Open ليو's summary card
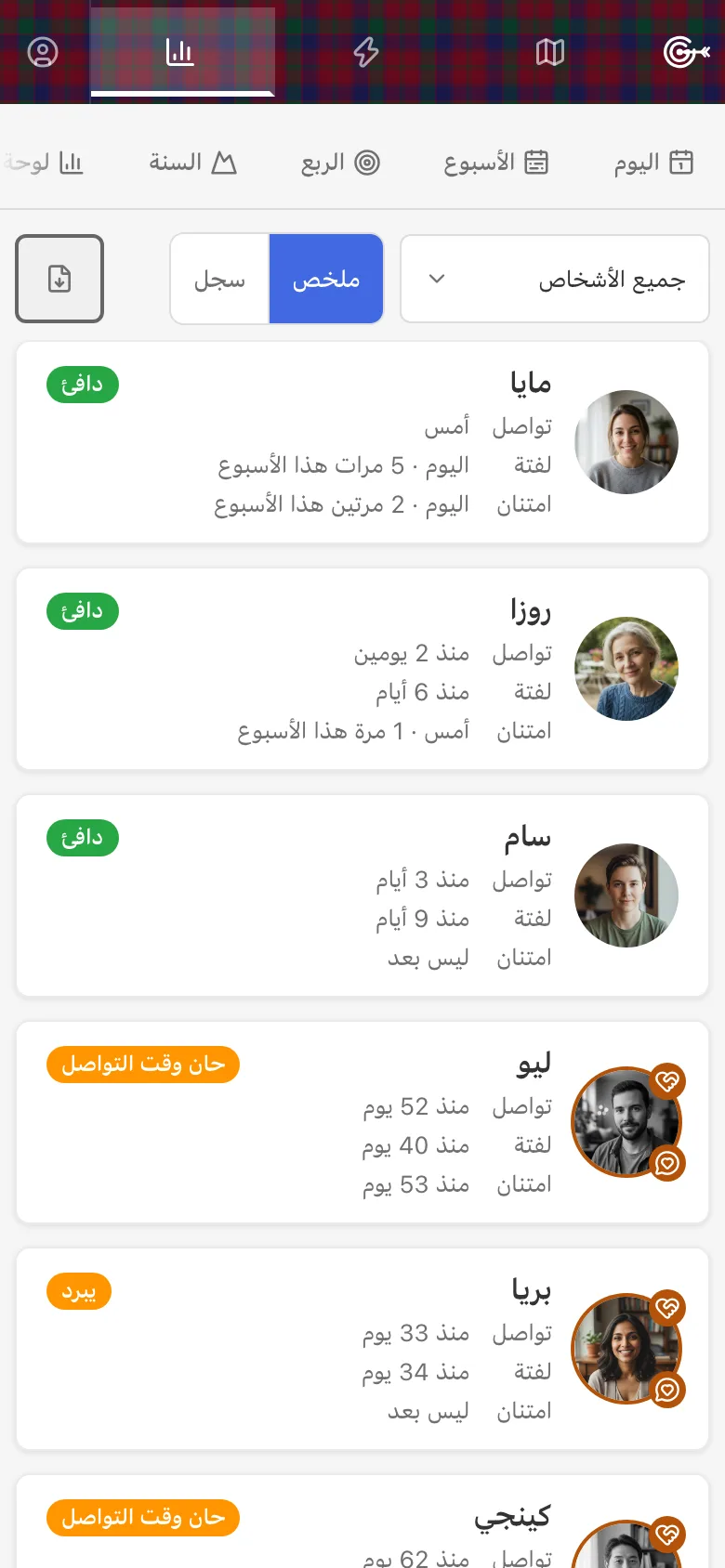The image size is (725, 1568). [x=362, y=1122]
